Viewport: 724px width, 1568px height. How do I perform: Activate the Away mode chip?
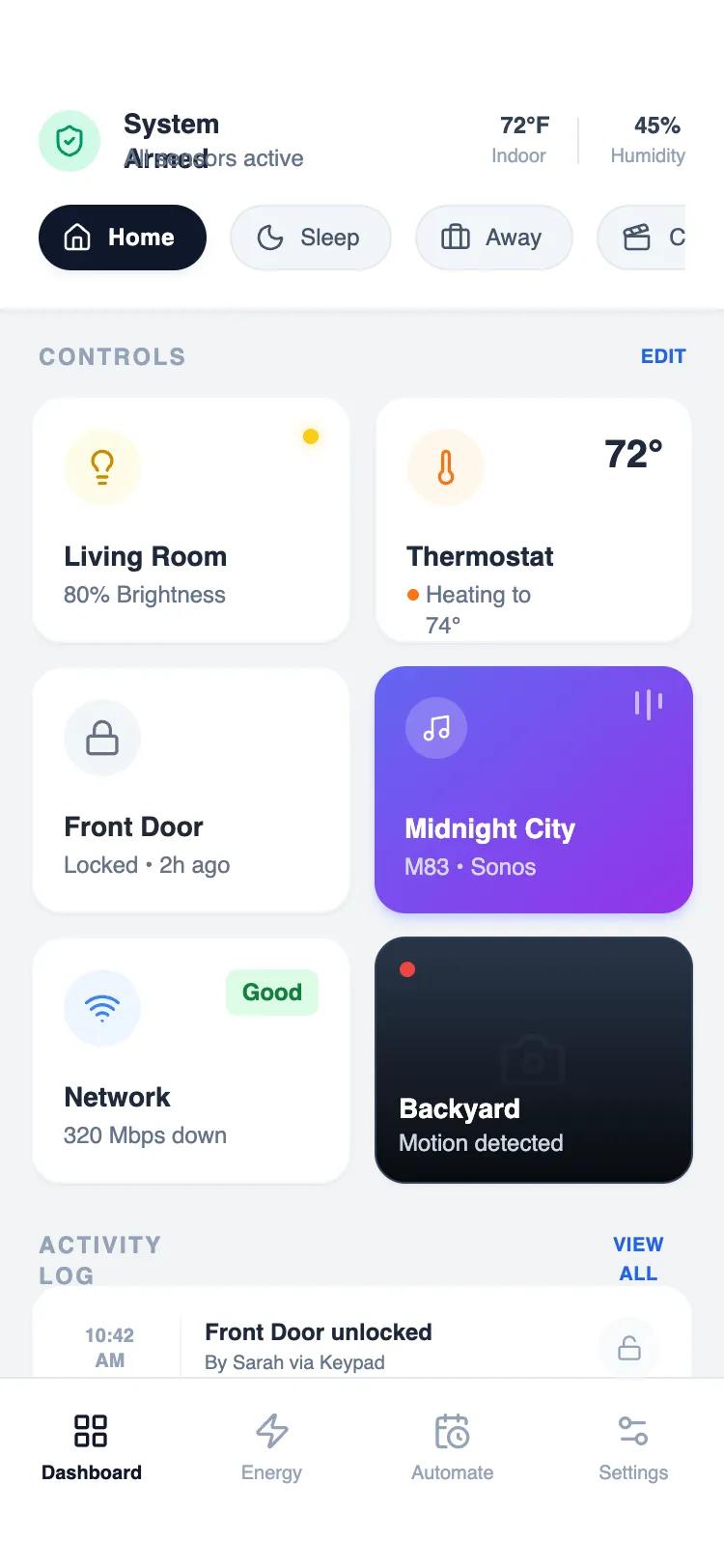point(493,238)
